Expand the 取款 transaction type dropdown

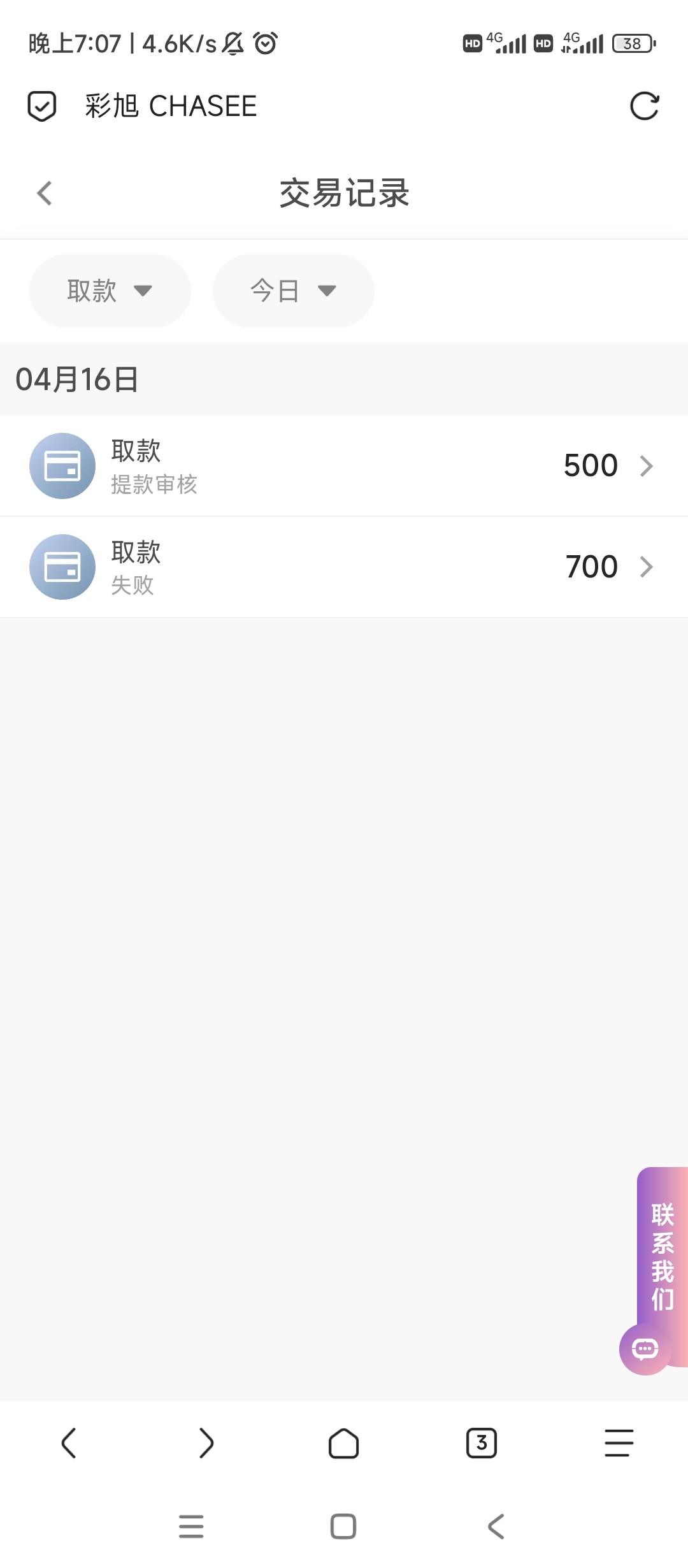110,291
